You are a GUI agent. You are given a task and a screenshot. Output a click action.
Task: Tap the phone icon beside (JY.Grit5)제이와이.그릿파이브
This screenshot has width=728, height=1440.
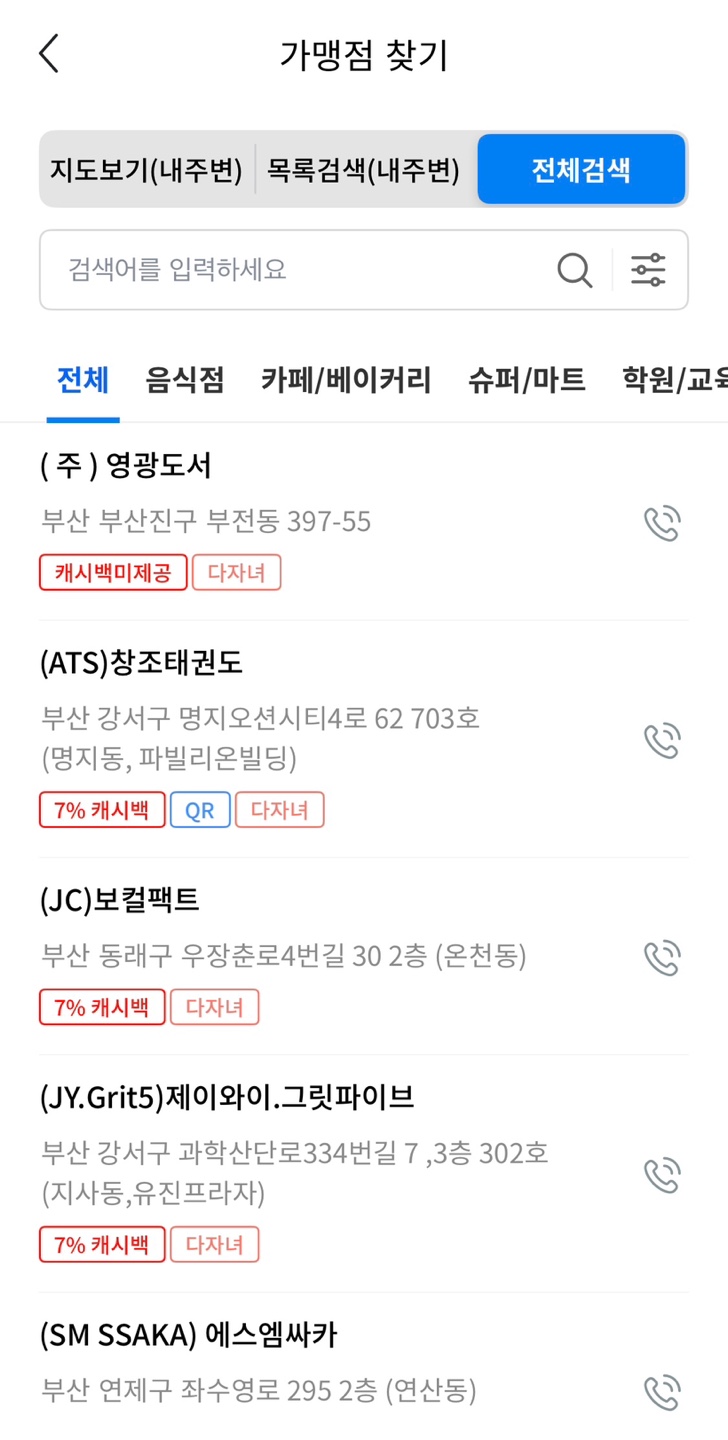[x=662, y=1174]
